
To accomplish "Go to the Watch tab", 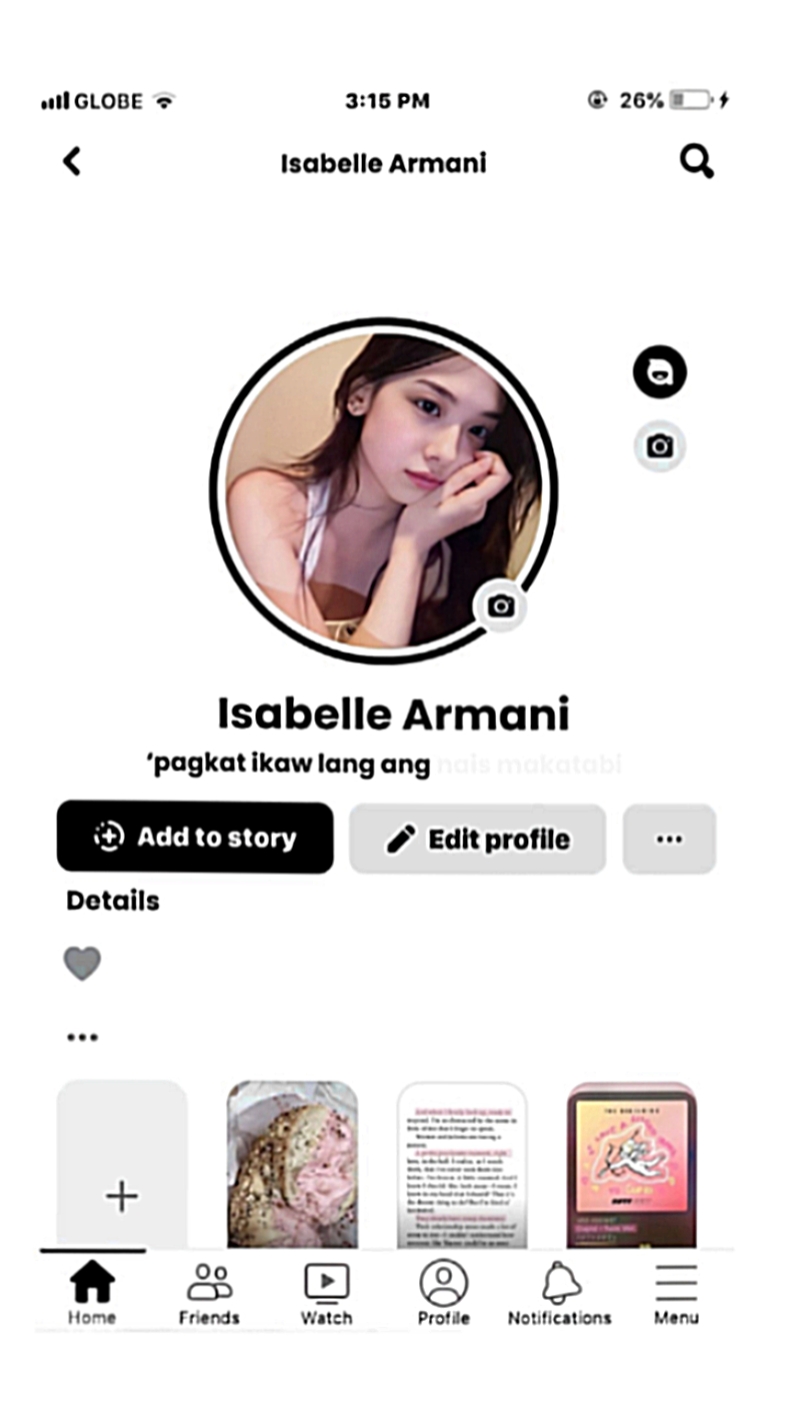I will (326, 1293).
